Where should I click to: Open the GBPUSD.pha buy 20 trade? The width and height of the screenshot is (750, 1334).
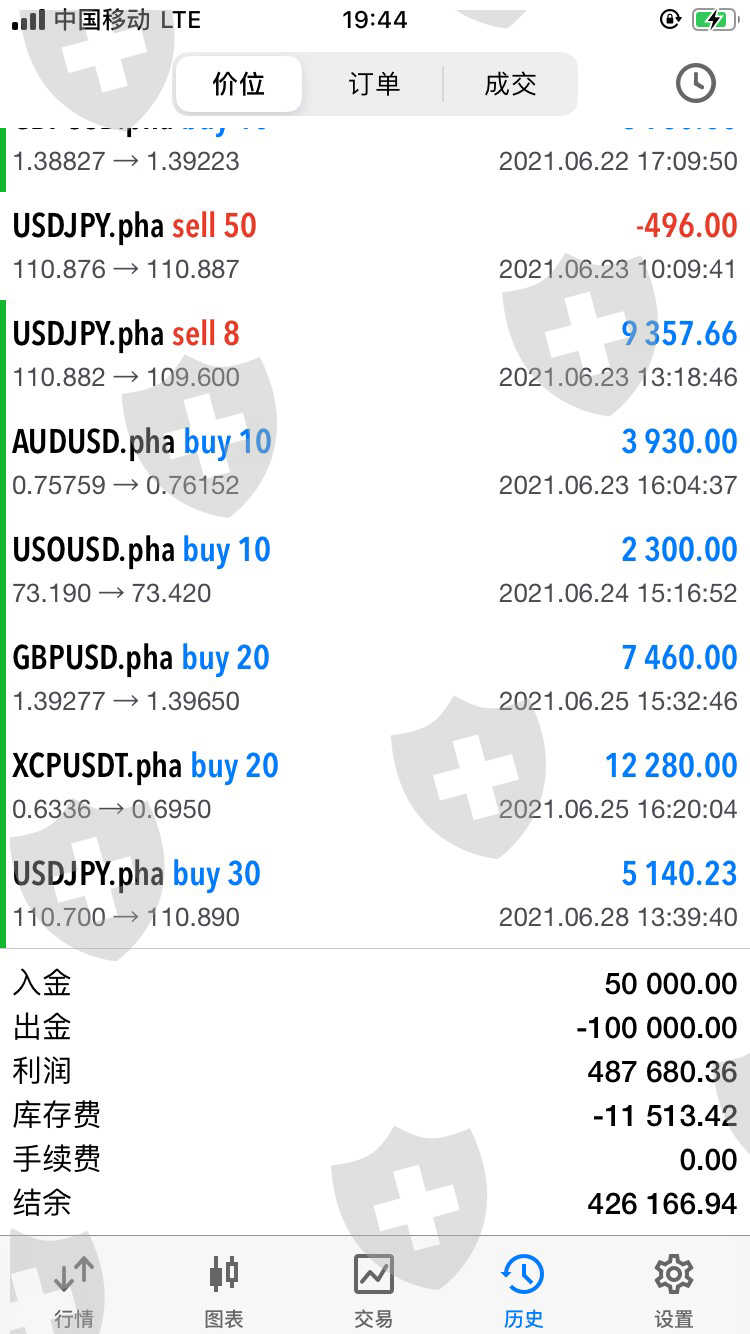[x=375, y=678]
